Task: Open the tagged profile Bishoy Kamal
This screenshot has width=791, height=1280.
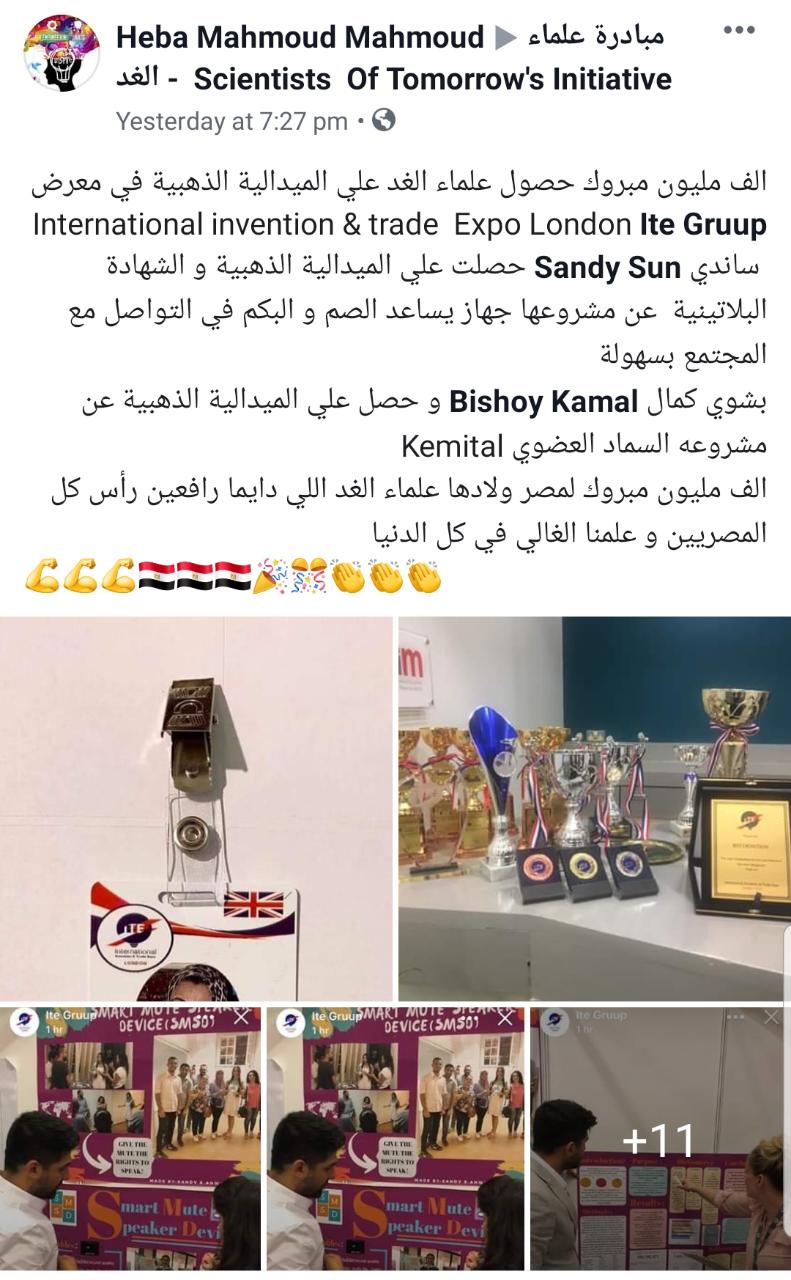Action: pyautogui.click(x=543, y=402)
